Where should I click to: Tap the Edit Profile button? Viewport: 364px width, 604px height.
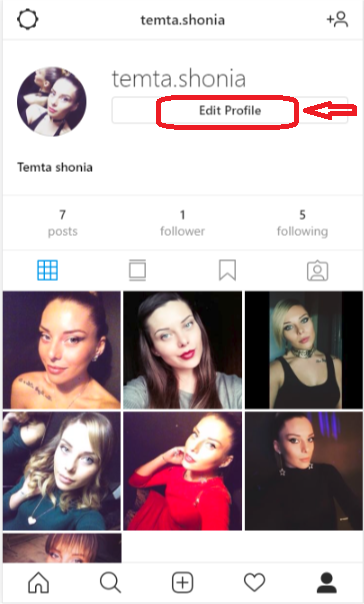coord(230,111)
